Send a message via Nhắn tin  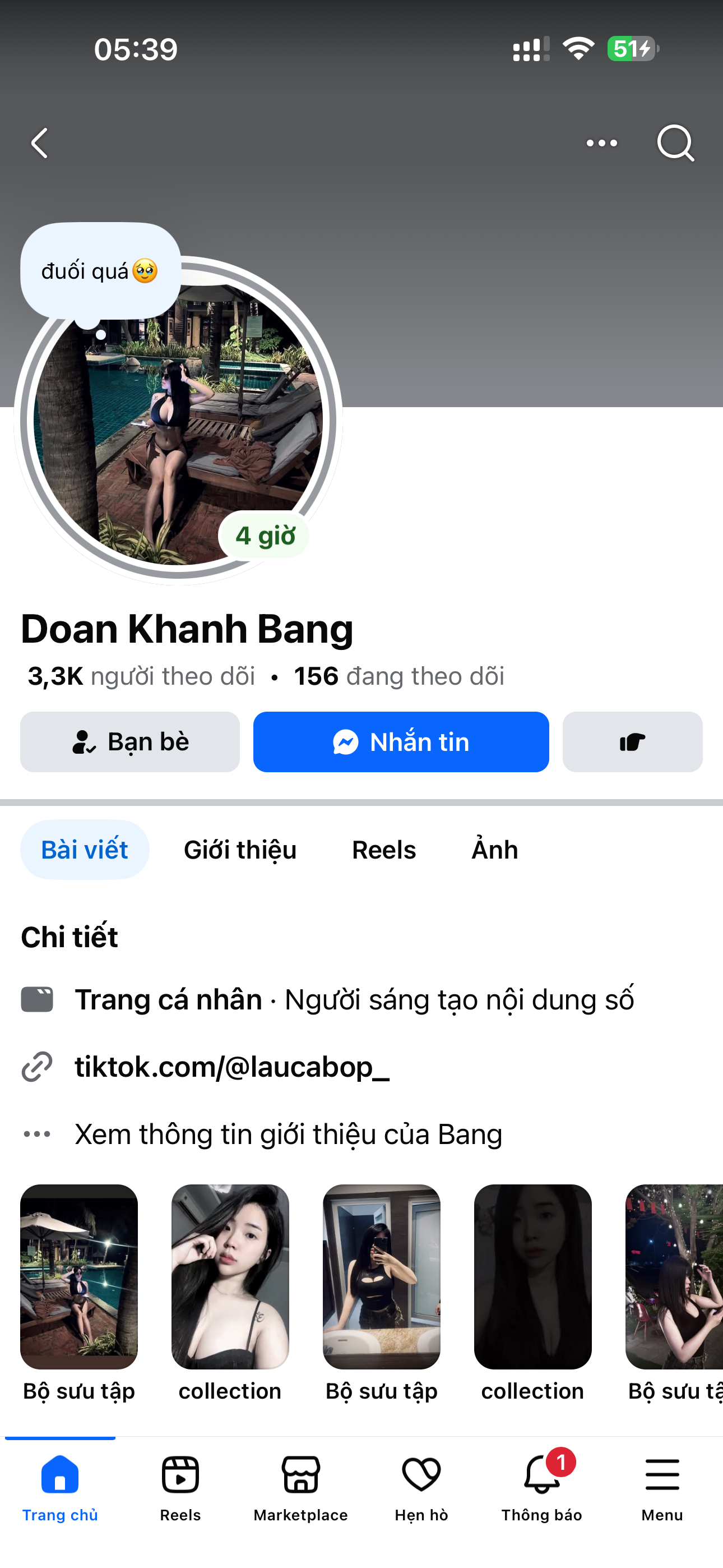point(401,742)
